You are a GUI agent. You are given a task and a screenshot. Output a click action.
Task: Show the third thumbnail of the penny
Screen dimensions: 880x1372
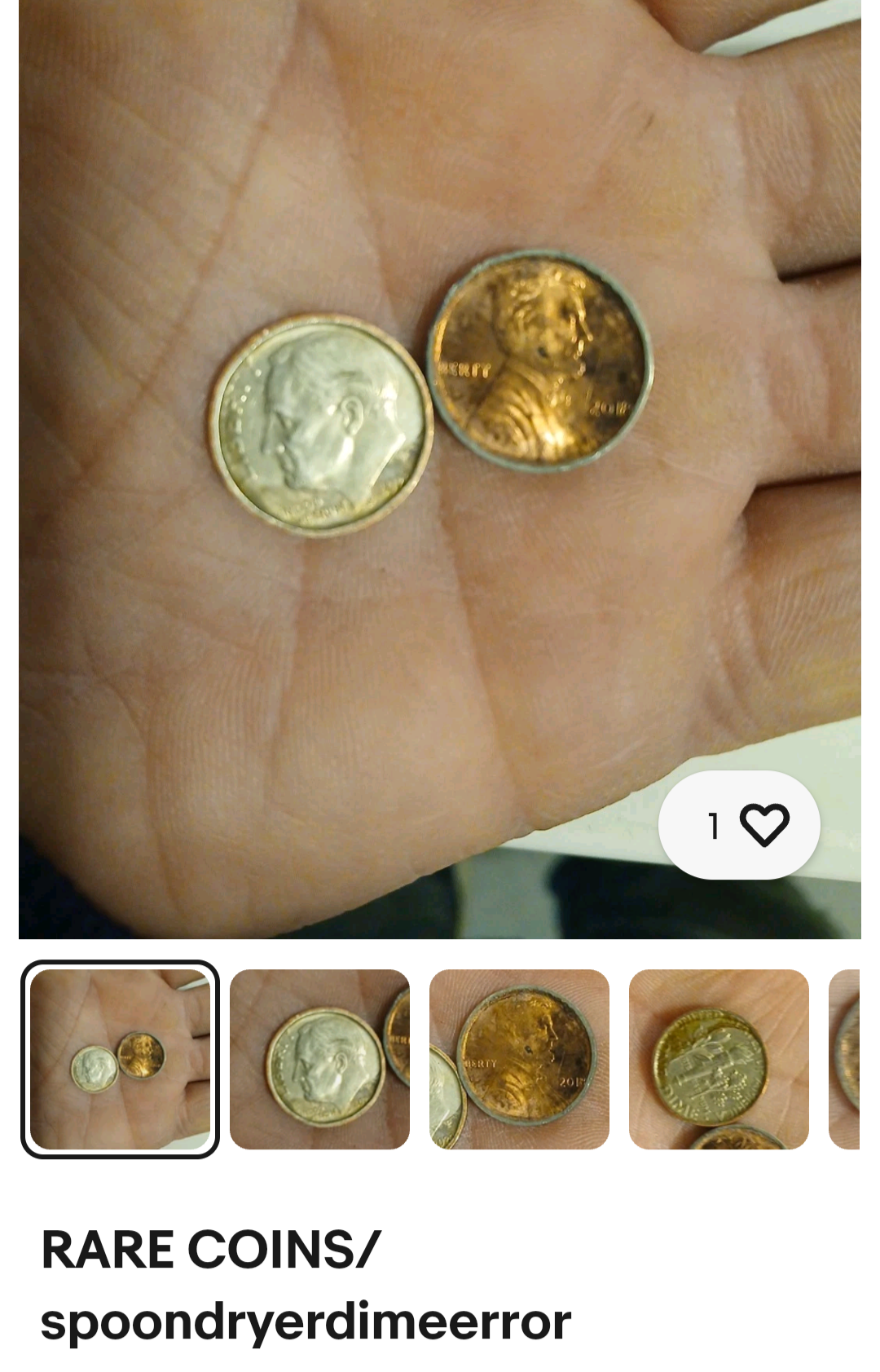(x=519, y=1059)
